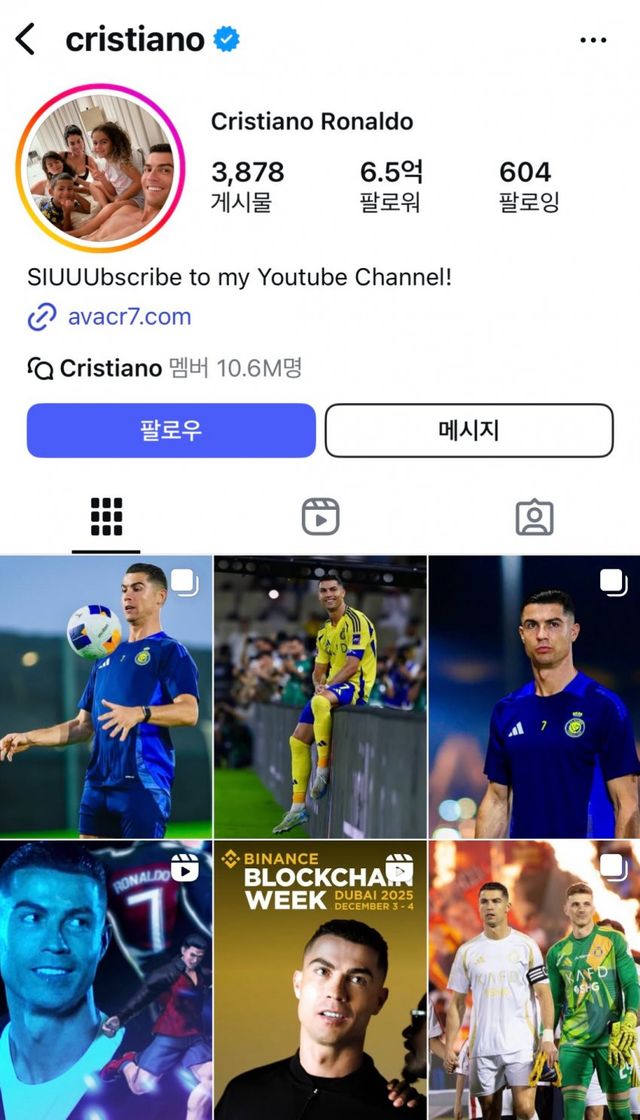
Task: Open the three-dot overflow menu
Action: [x=593, y=40]
